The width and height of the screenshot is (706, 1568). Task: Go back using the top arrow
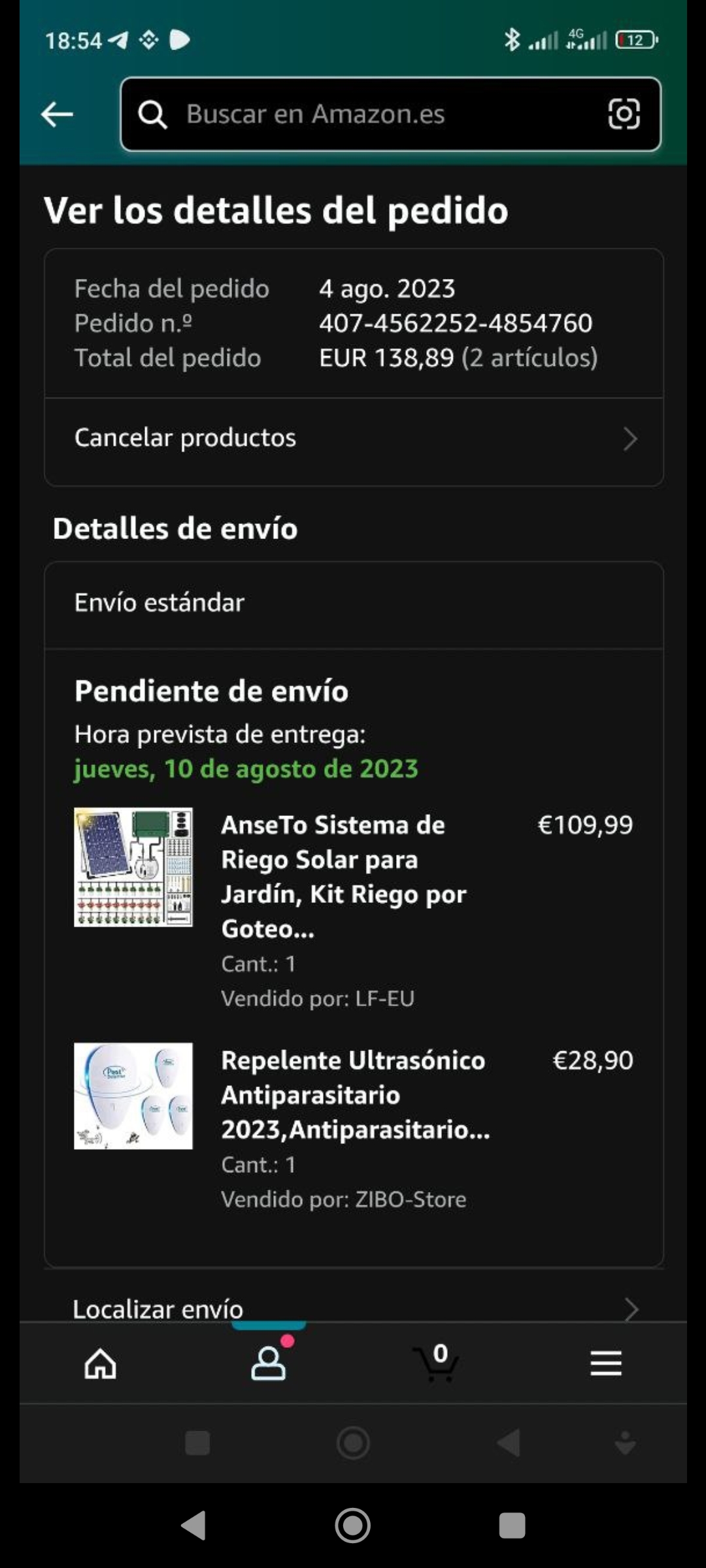pyautogui.click(x=57, y=115)
